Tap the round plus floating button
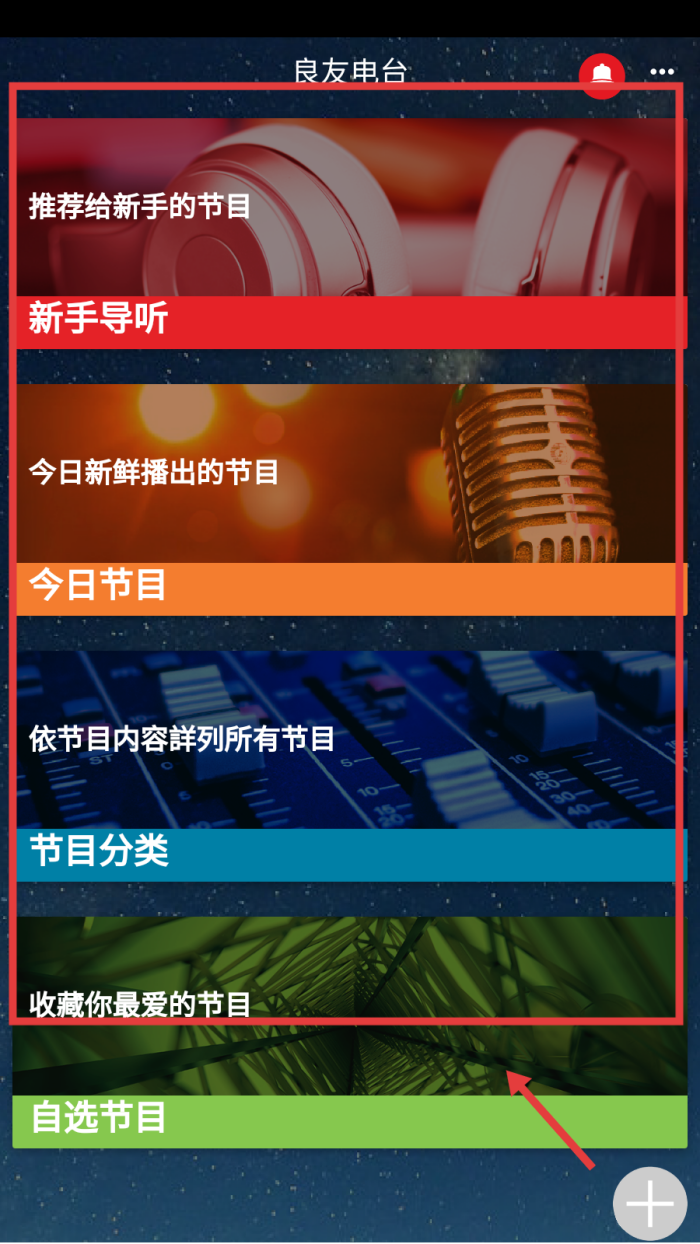 point(650,1204)
